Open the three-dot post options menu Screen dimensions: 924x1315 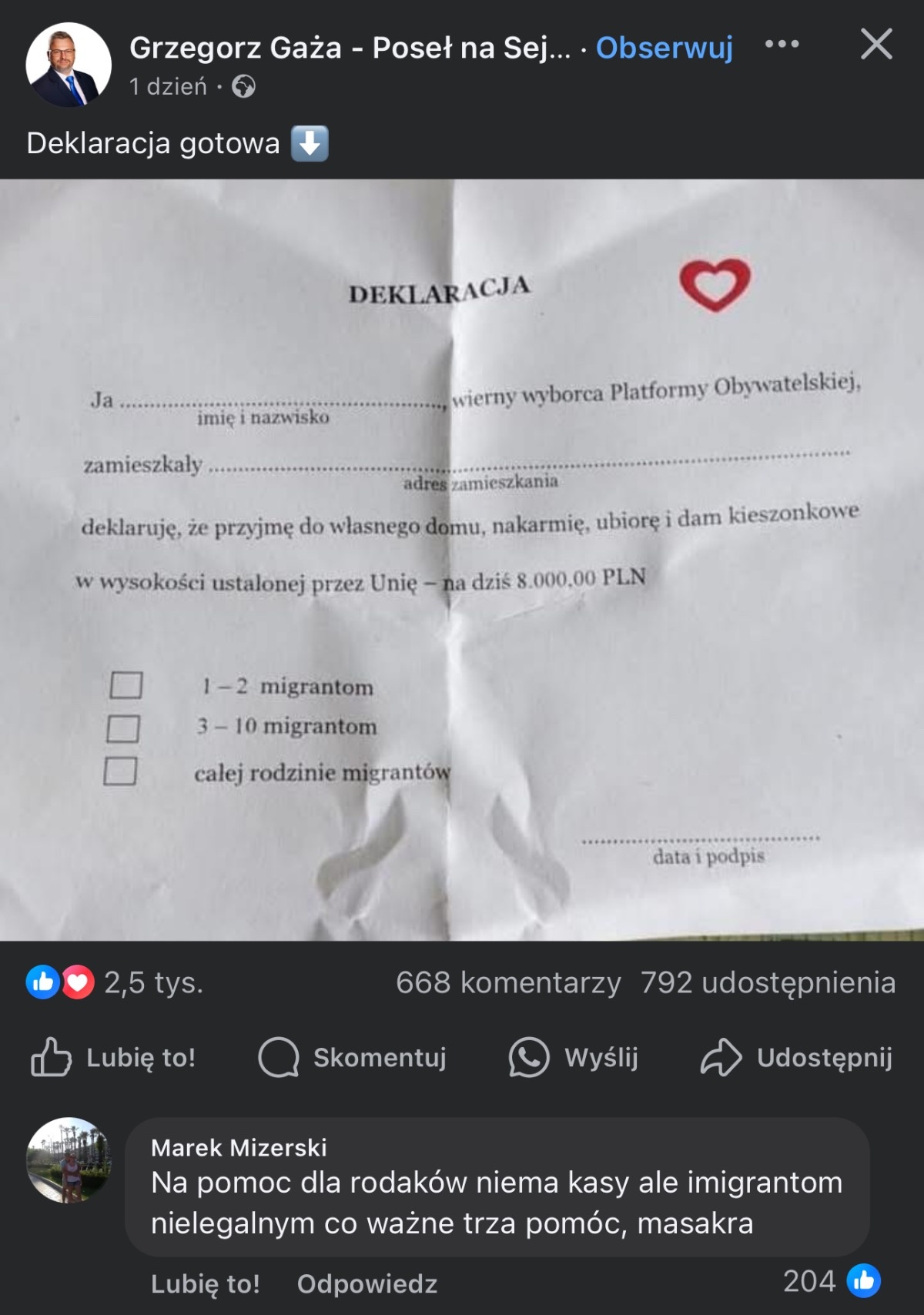[x=782, y=45]
